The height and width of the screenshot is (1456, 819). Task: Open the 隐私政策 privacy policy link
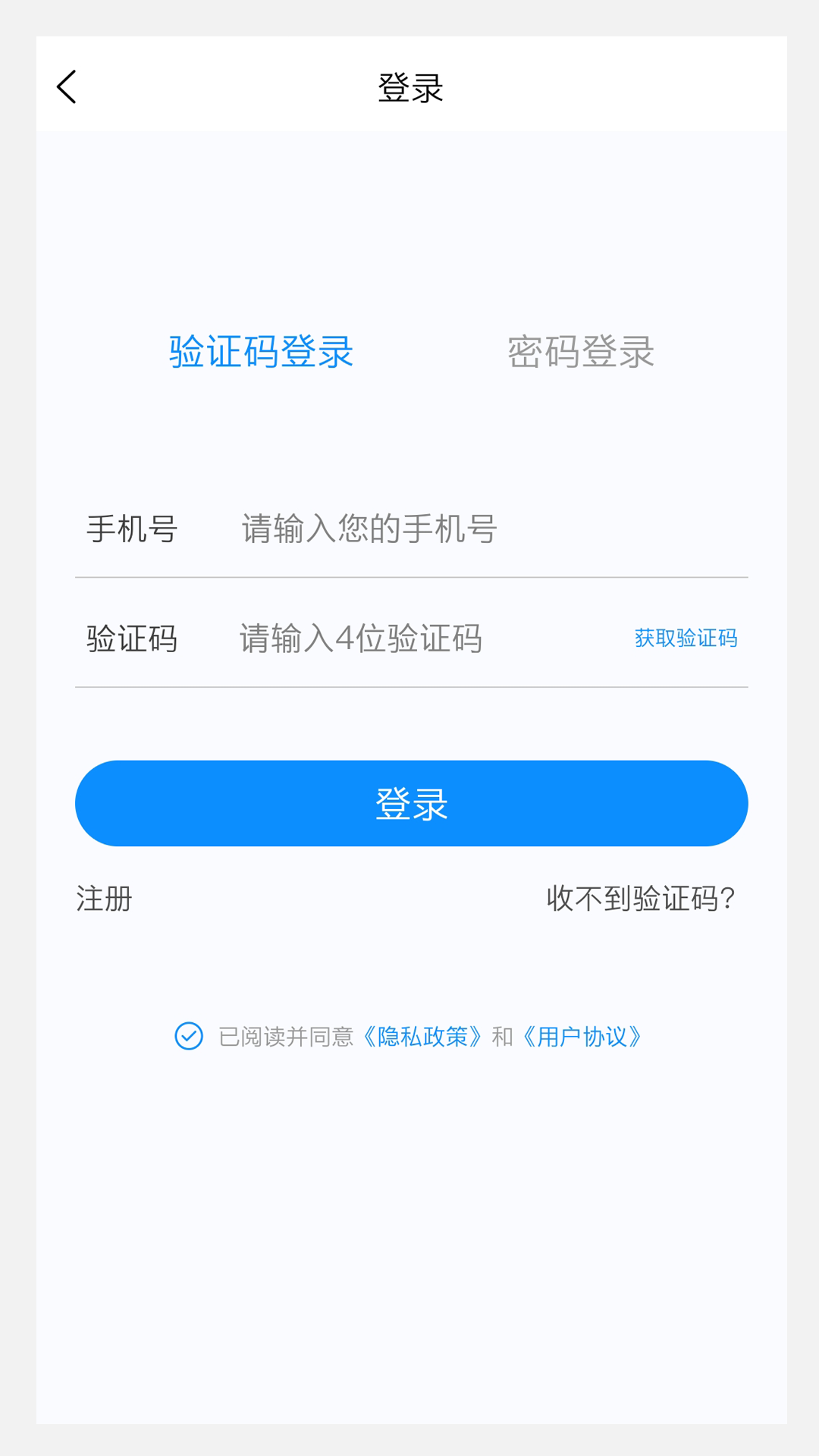(x=422, y=1037)
